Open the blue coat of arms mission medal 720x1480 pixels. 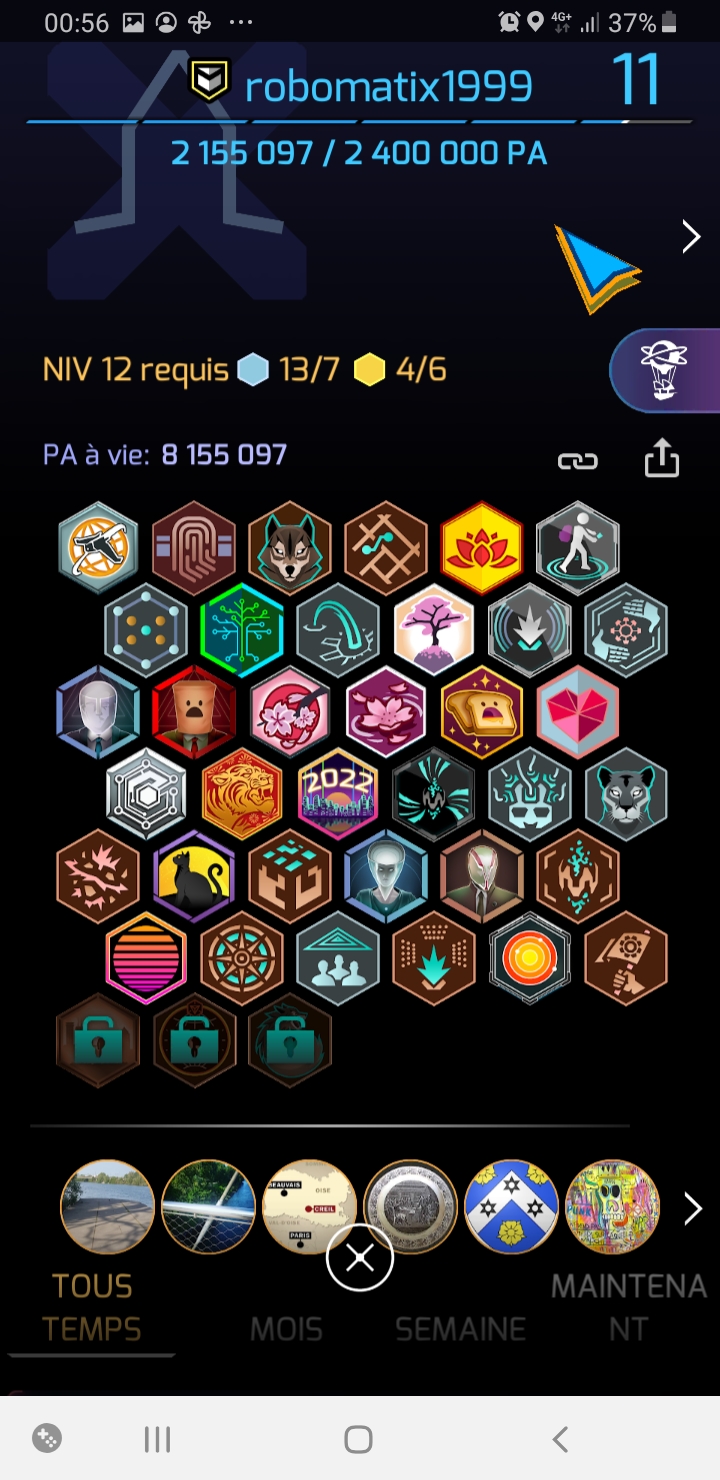click(511, 1207)
